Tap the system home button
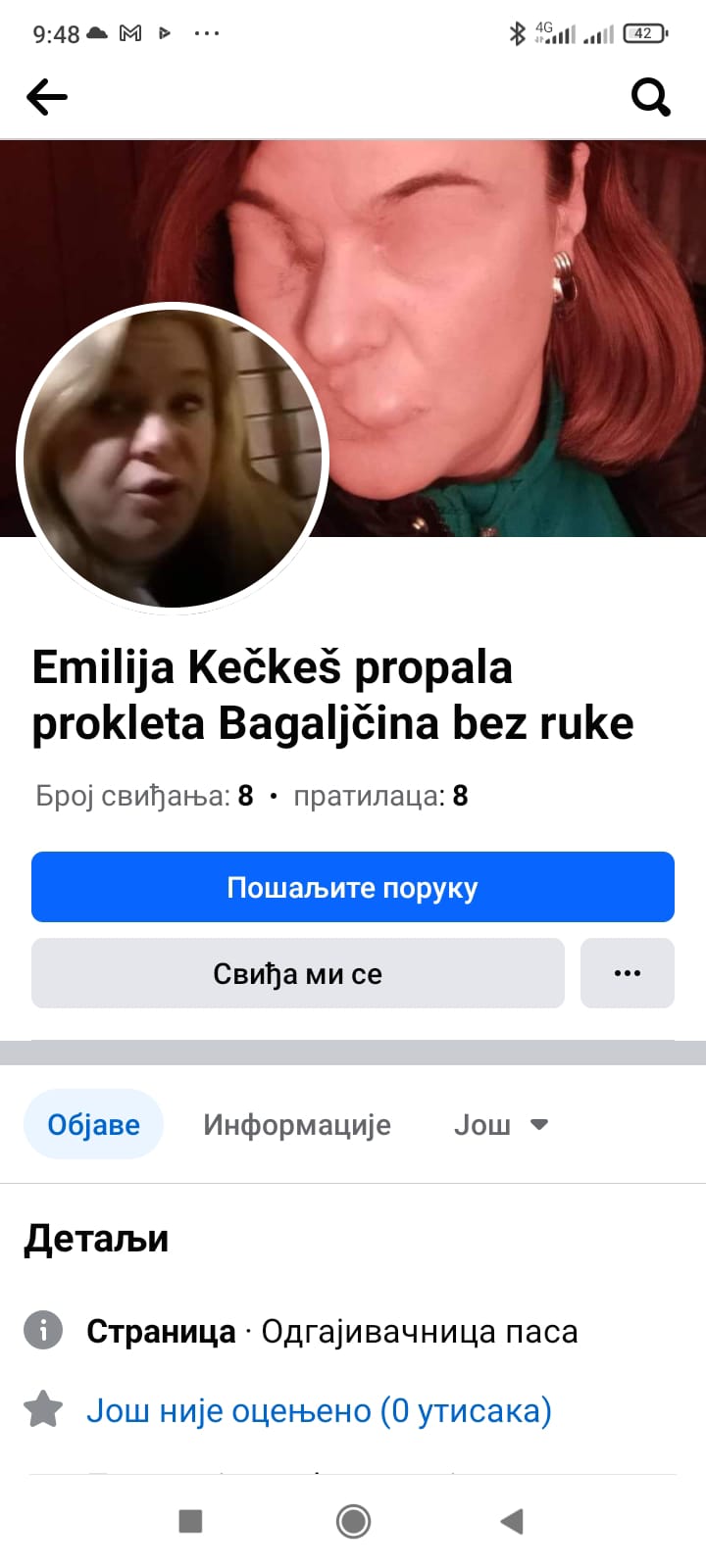 [353, 1521]
